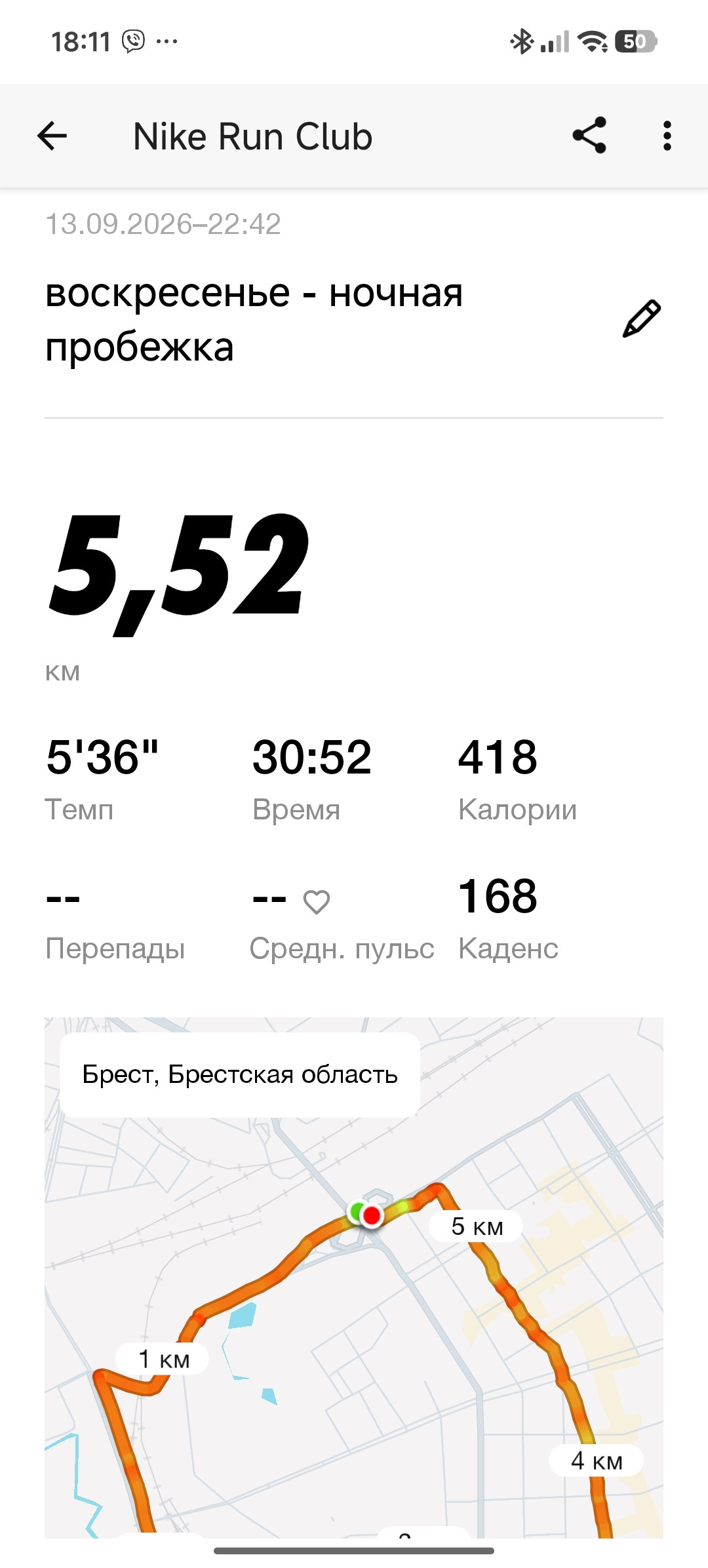708x1568 pixels.
Task: Go back using the arrow icon
Action: click(x=52, y=136)
